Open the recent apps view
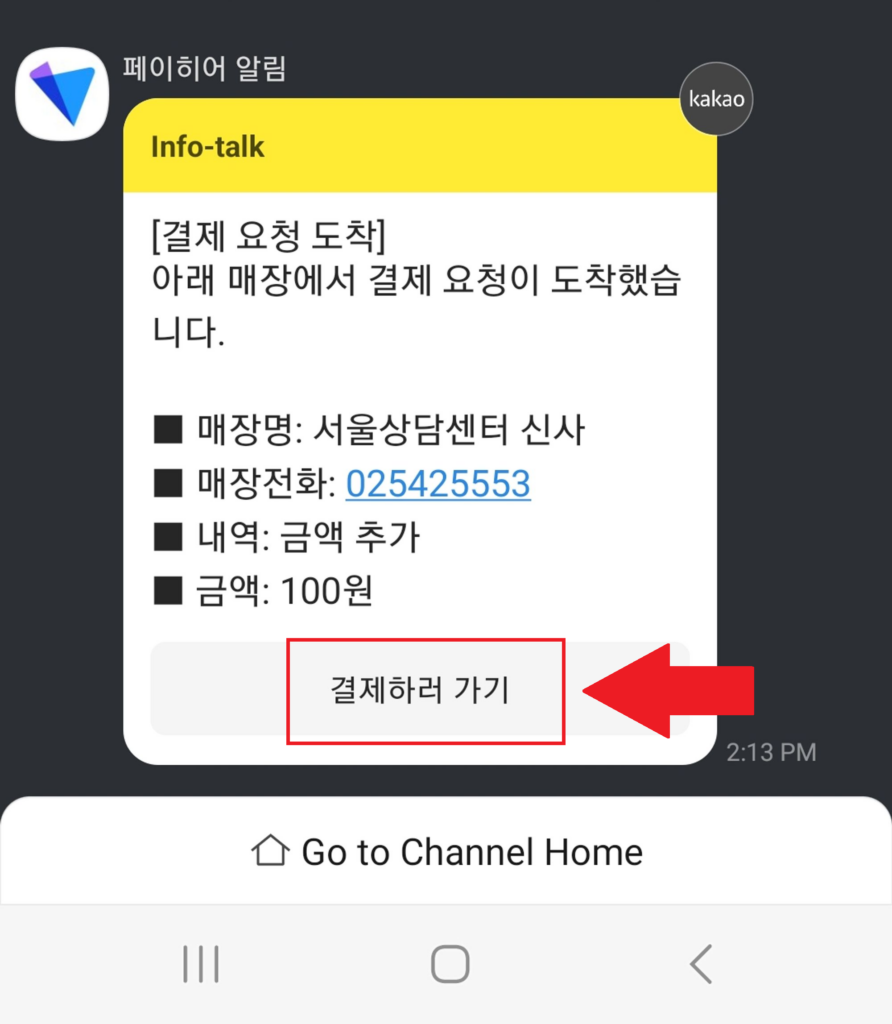Screen dimensions: 892x1024 coord(201,965)
